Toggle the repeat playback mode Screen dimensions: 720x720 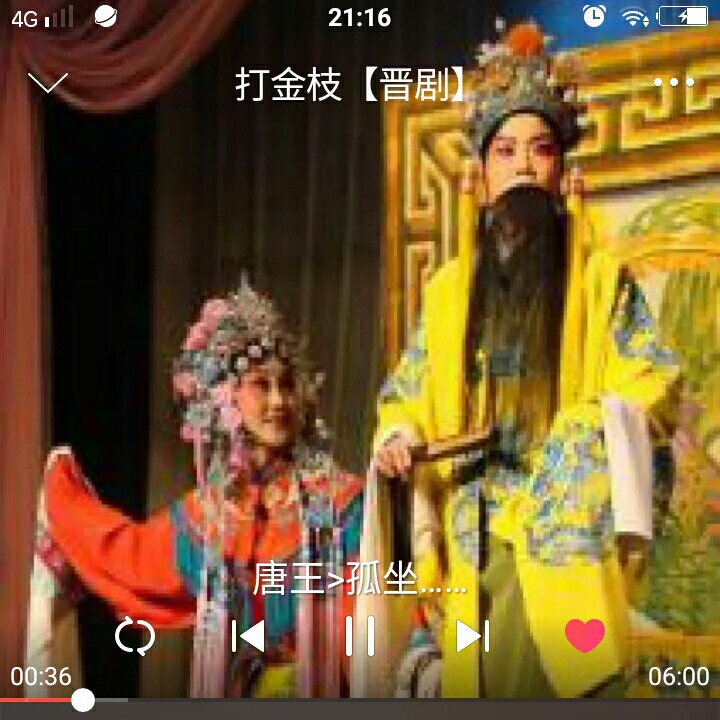134,636
